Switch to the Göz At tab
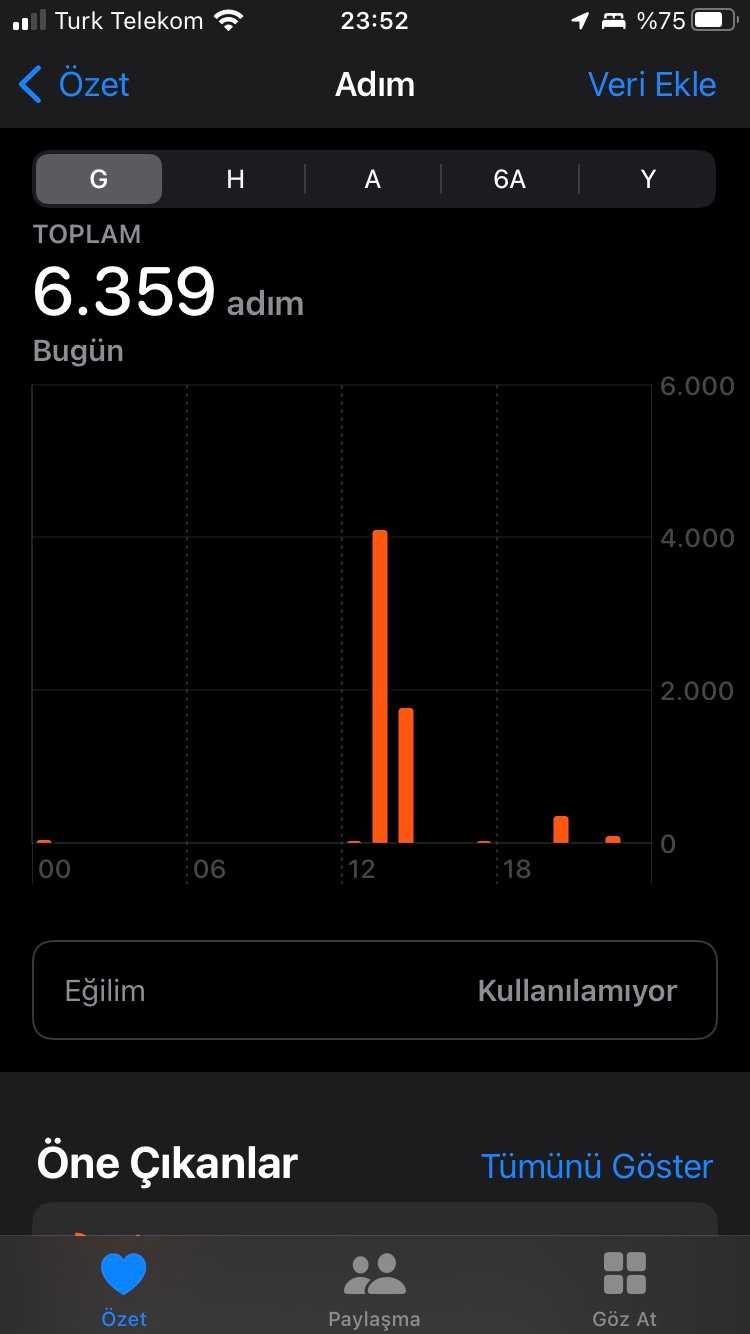The width and height of the screenshot is (750, 1334). point(625,1289)
